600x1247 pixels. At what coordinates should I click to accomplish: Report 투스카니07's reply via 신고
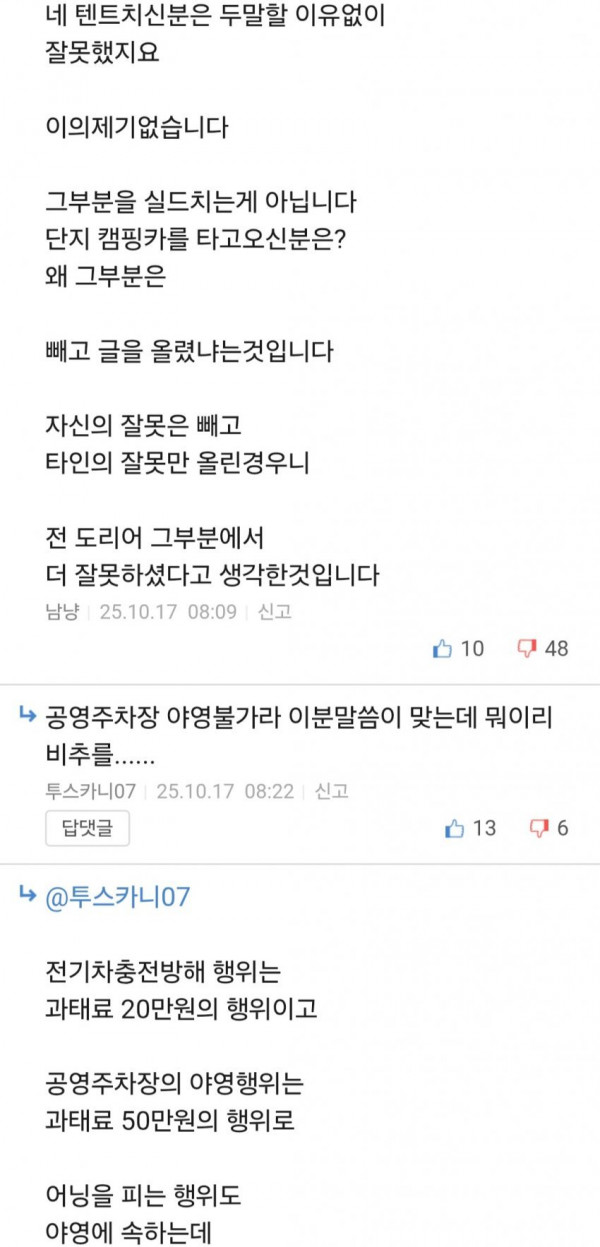[331, 791]
